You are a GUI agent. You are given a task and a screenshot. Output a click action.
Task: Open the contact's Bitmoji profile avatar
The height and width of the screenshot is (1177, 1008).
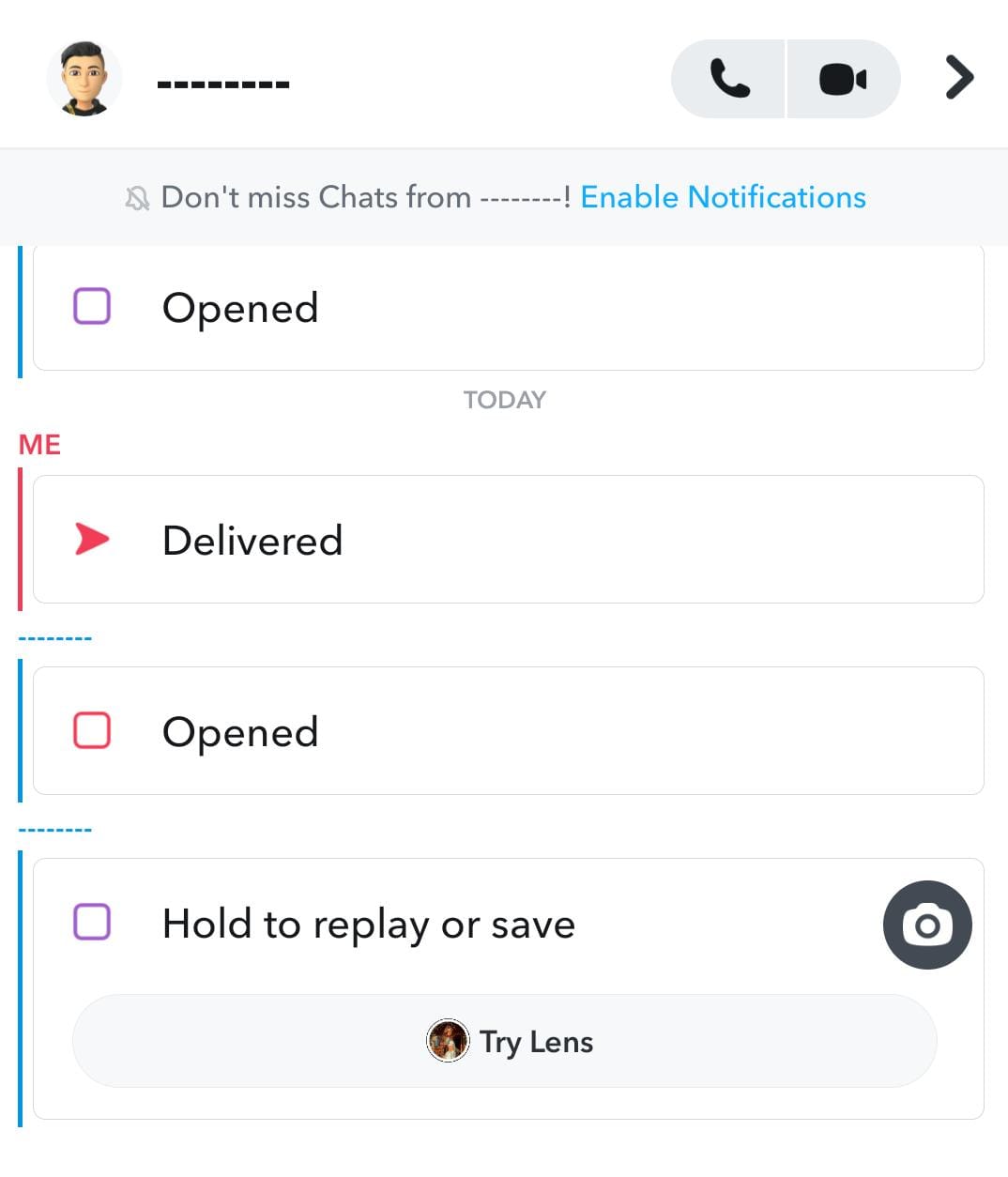84,79
